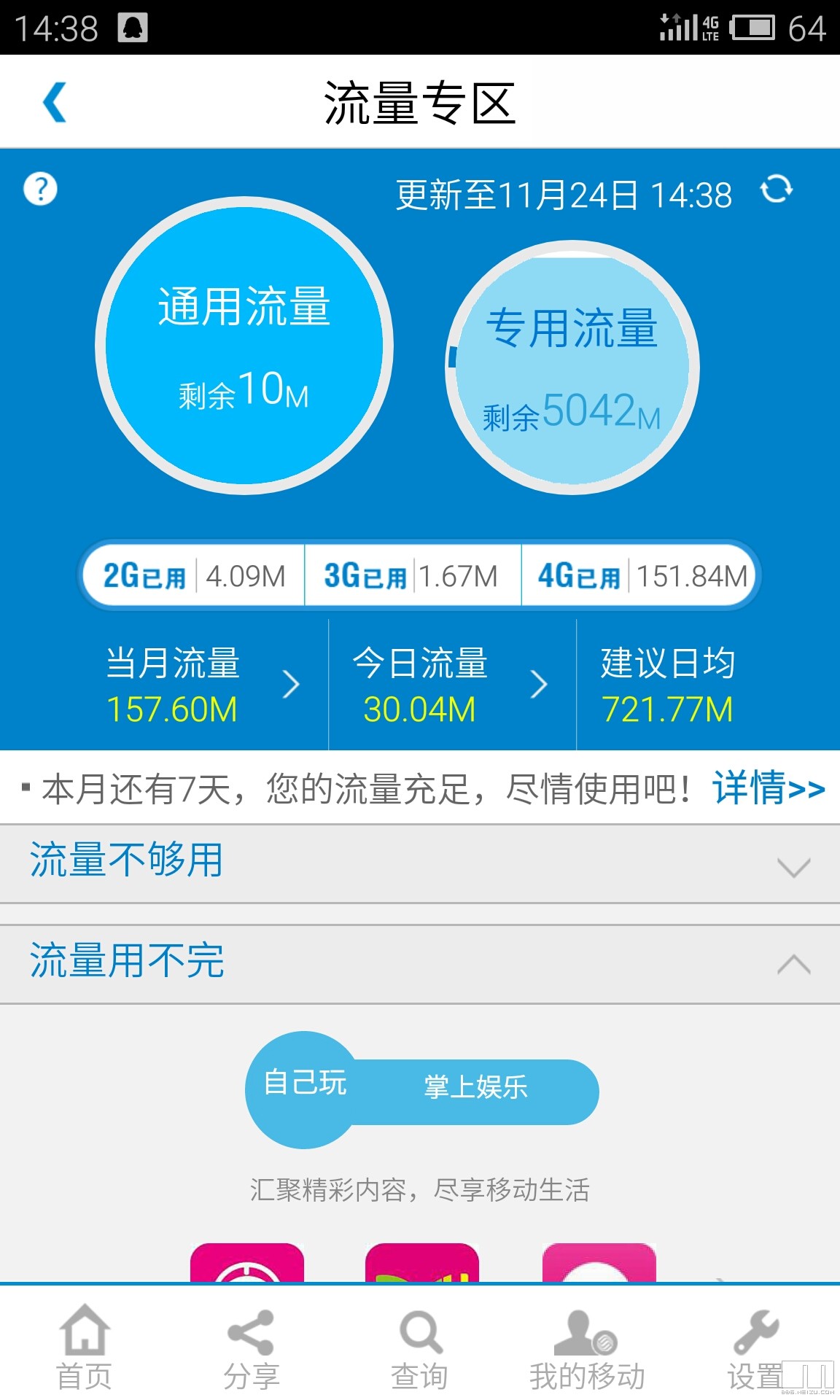Tap the help question mark icon
This screenshot has width=840, height=1400.
click(x=39, y=188)
